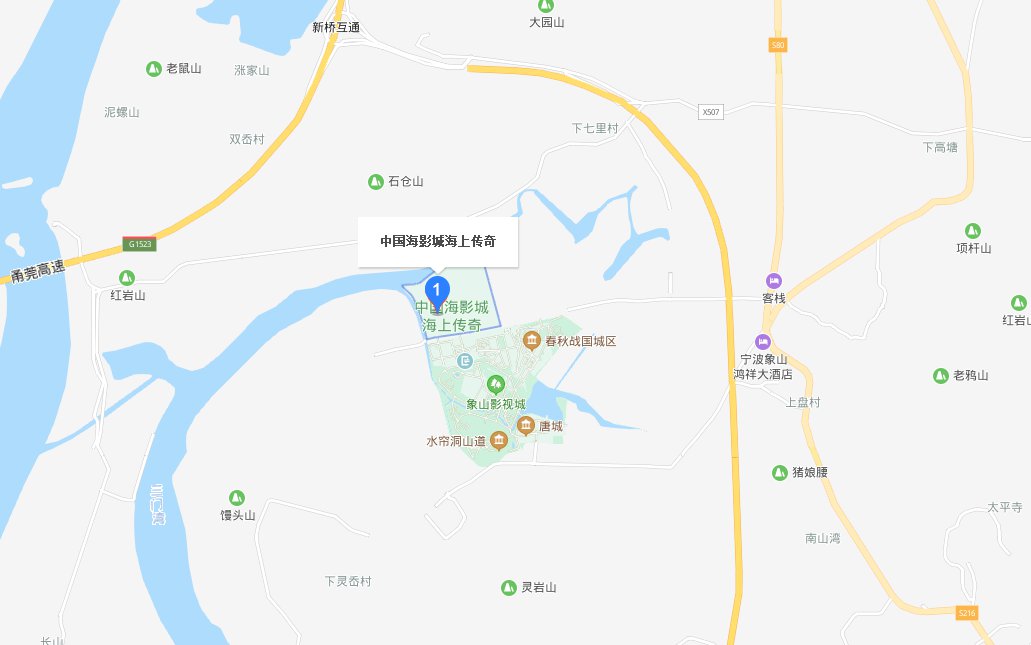The height and width of the screenshot is (645, 1031).
Task: Tap the blue location marker numbered 1
Action: pyautogui.click(x=436, y=291)
